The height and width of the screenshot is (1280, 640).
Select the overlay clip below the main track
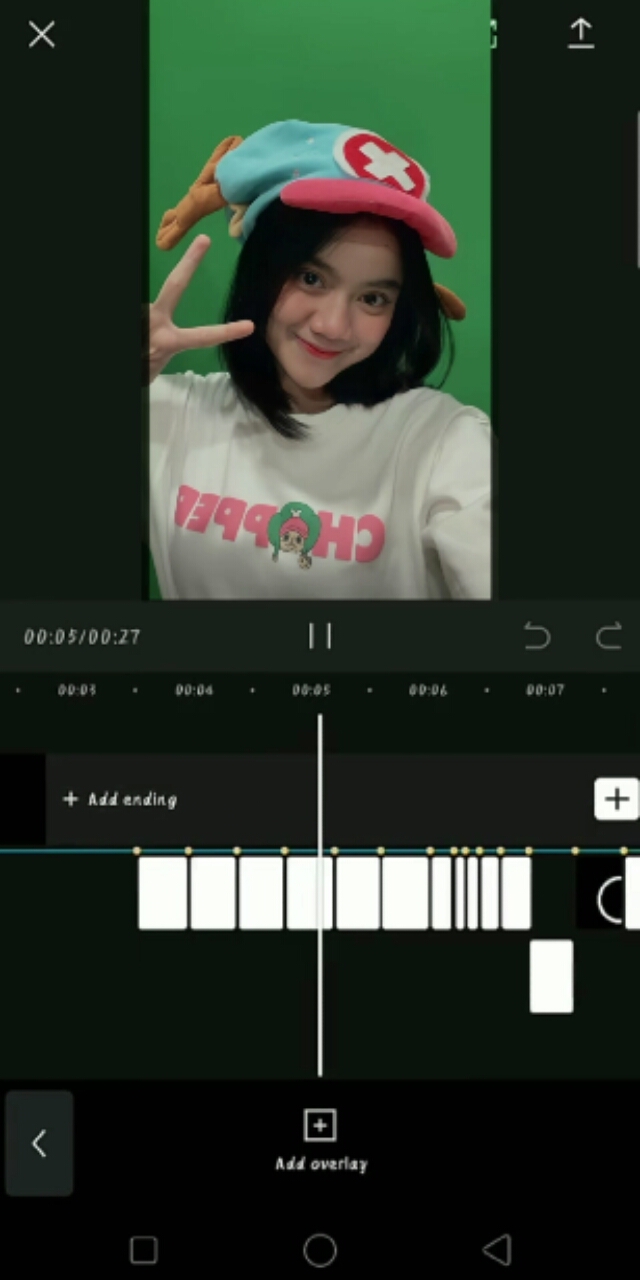tap(551, 976)
